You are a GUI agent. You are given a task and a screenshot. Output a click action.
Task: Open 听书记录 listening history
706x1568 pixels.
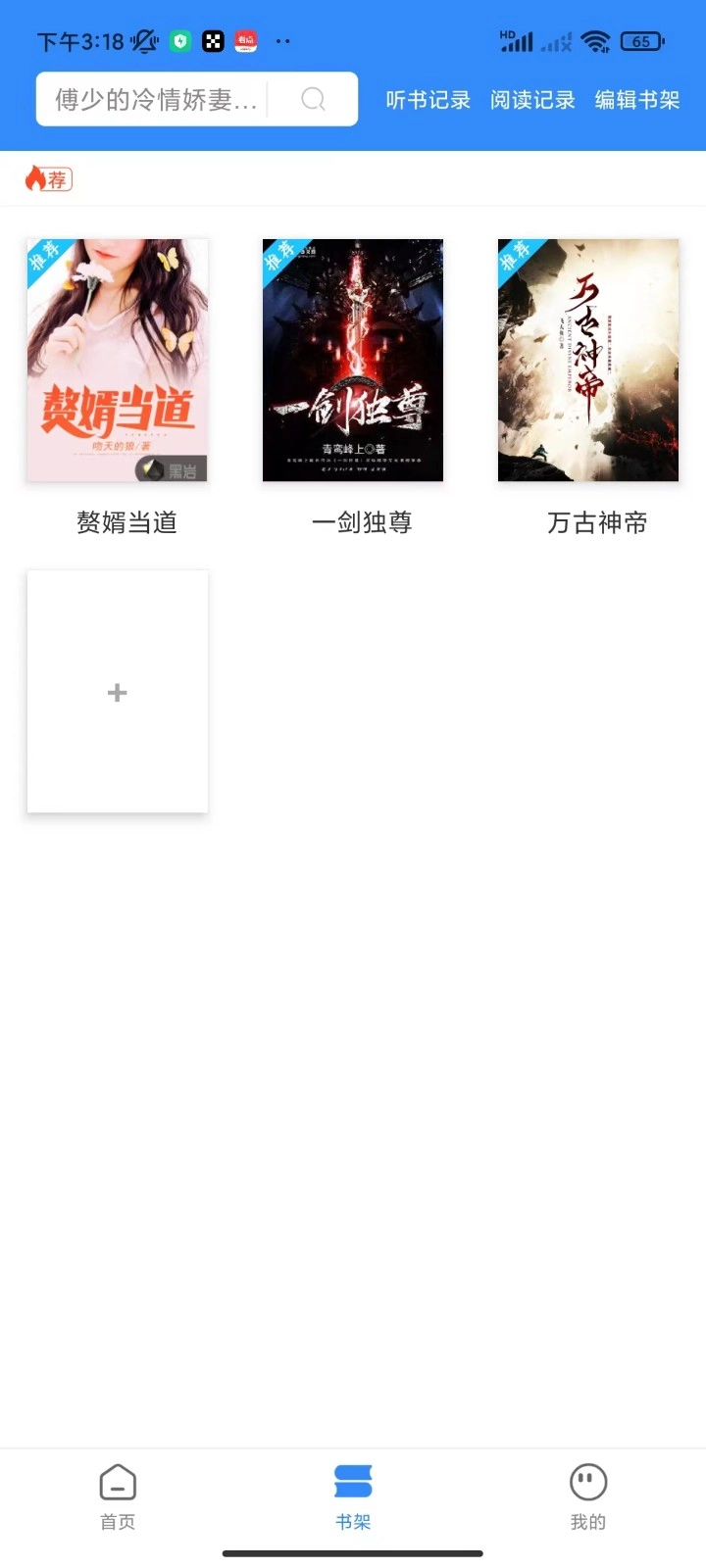[x=427, y=100]
